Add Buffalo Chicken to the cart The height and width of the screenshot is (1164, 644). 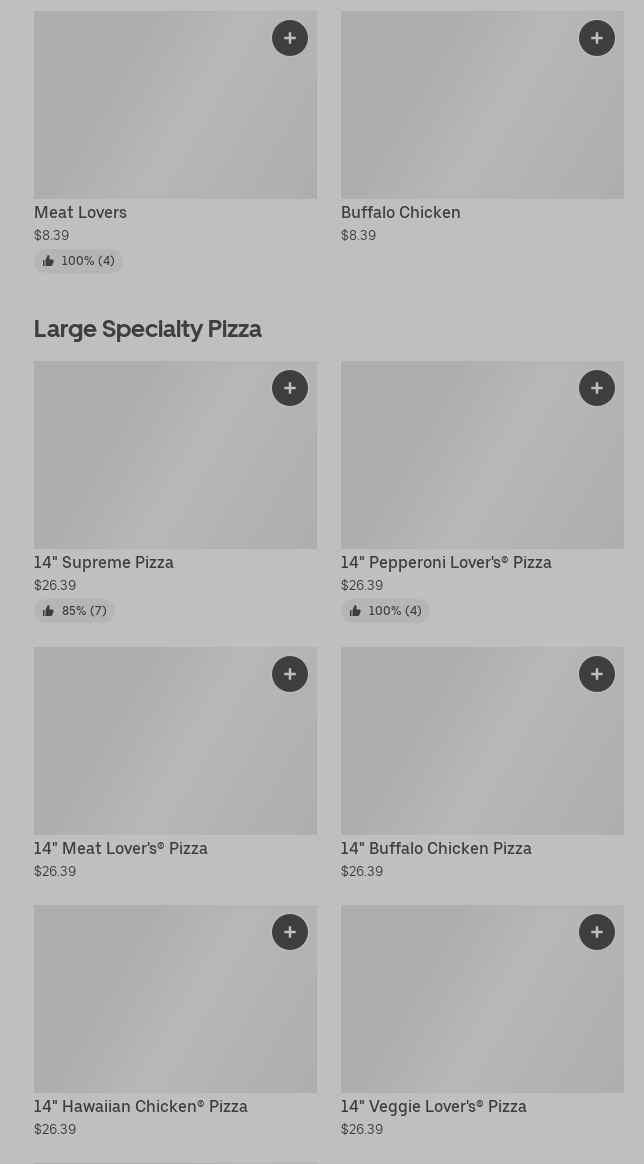597,38
